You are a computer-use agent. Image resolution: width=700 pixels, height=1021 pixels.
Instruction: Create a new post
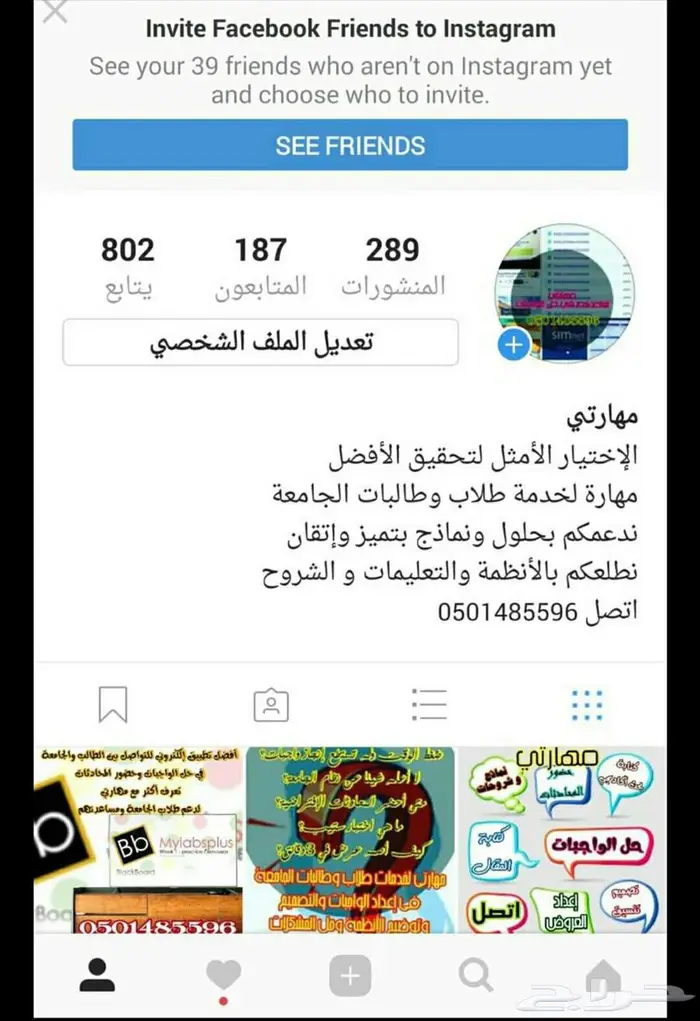point(350,975)
